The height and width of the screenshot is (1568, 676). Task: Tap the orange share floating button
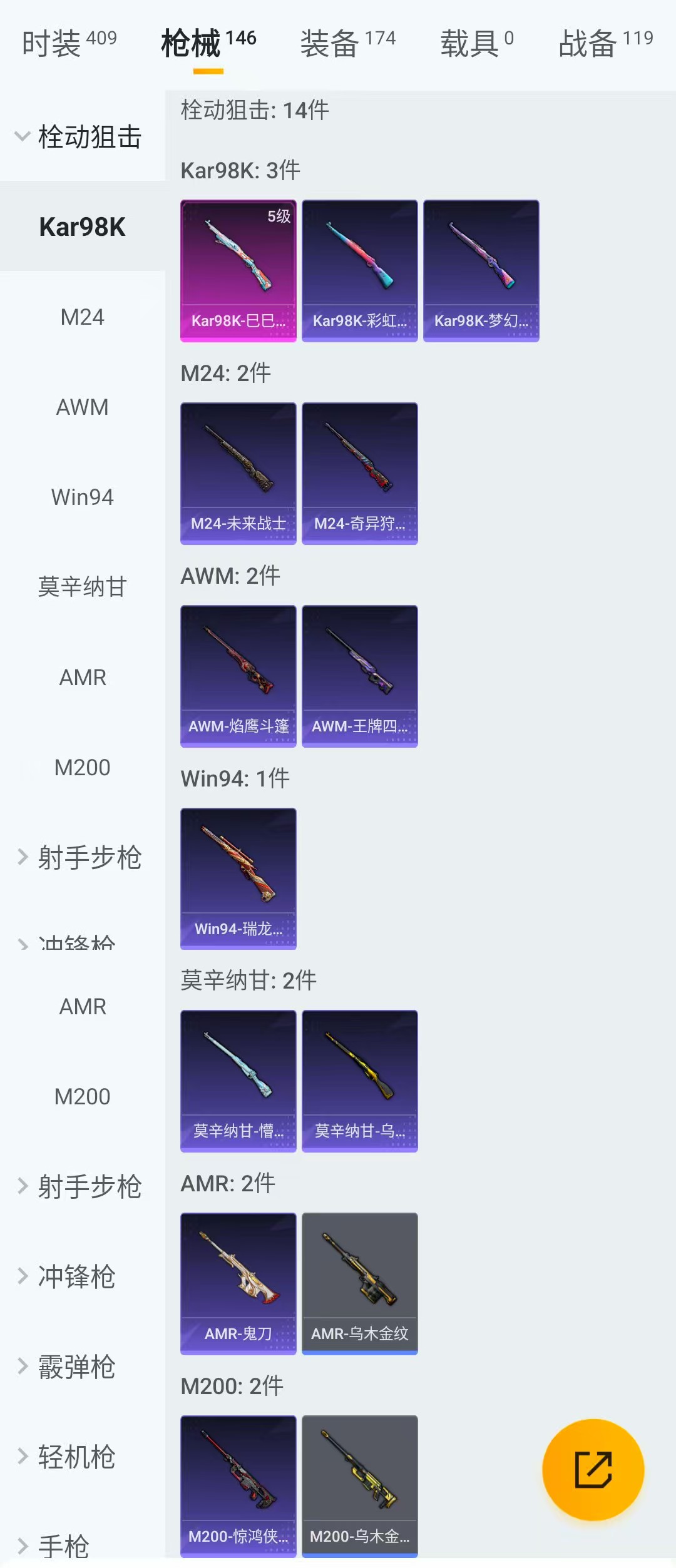coord(593,1470)
